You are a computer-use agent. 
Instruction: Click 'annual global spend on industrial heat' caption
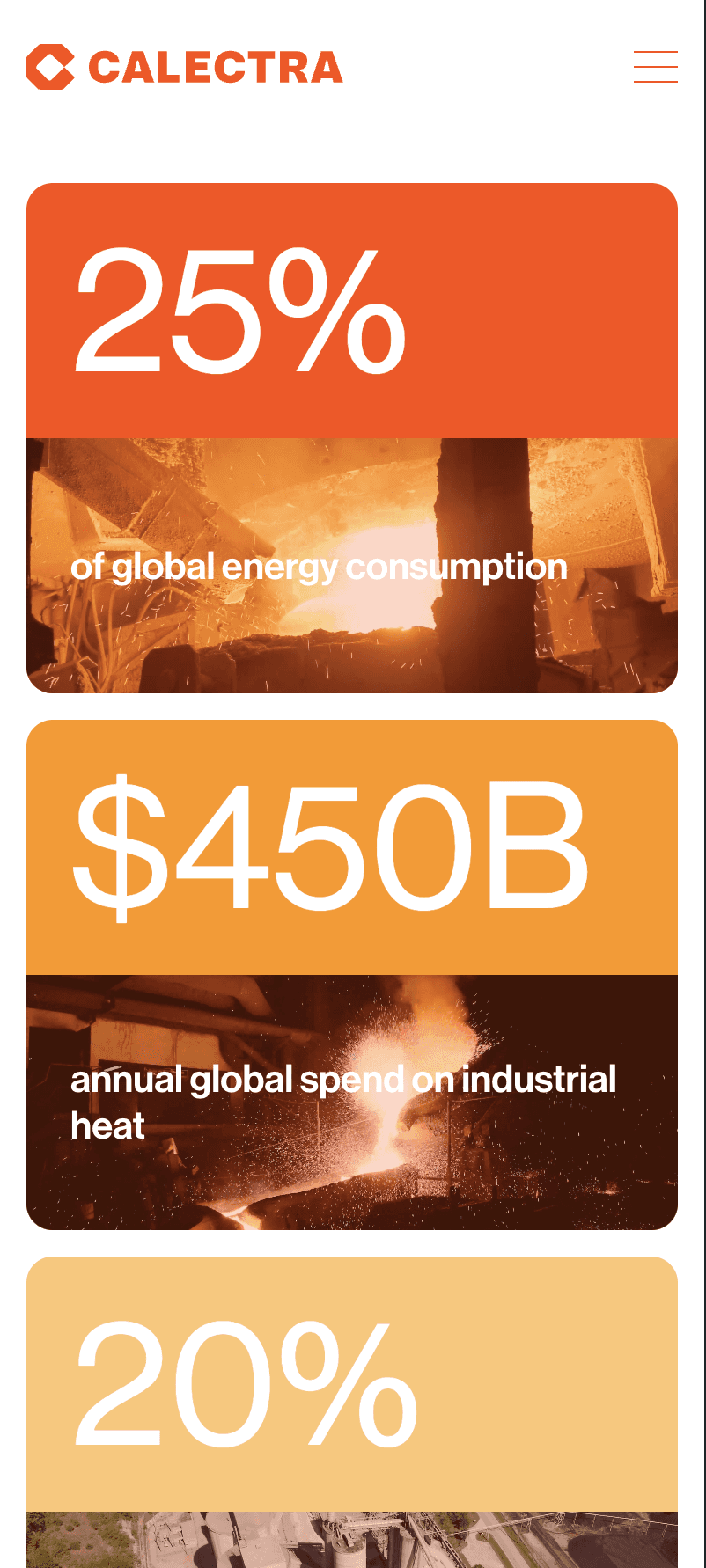click(343, 1100)
